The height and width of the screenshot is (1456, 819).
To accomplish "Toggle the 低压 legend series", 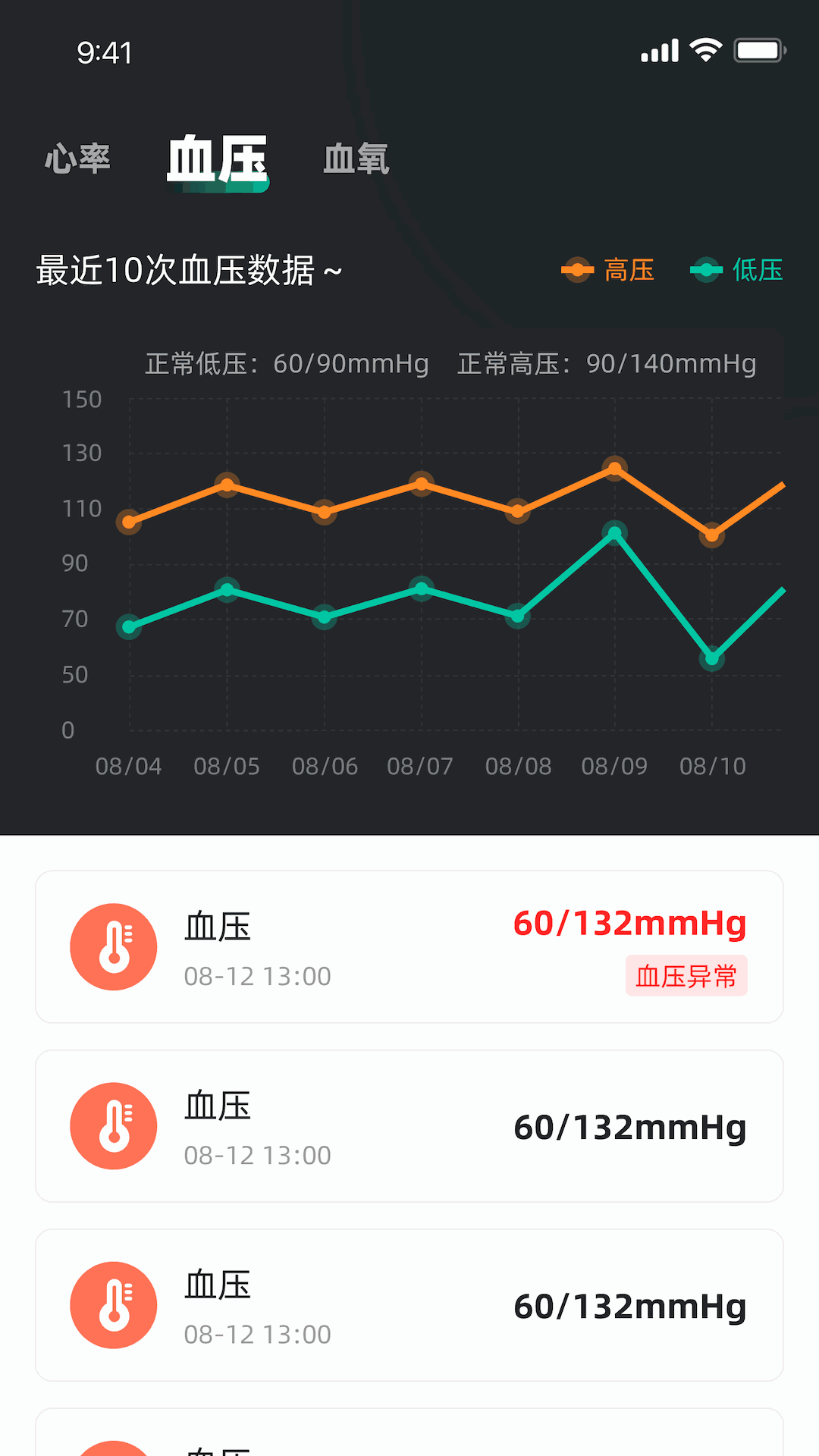I will coord(736,270).
